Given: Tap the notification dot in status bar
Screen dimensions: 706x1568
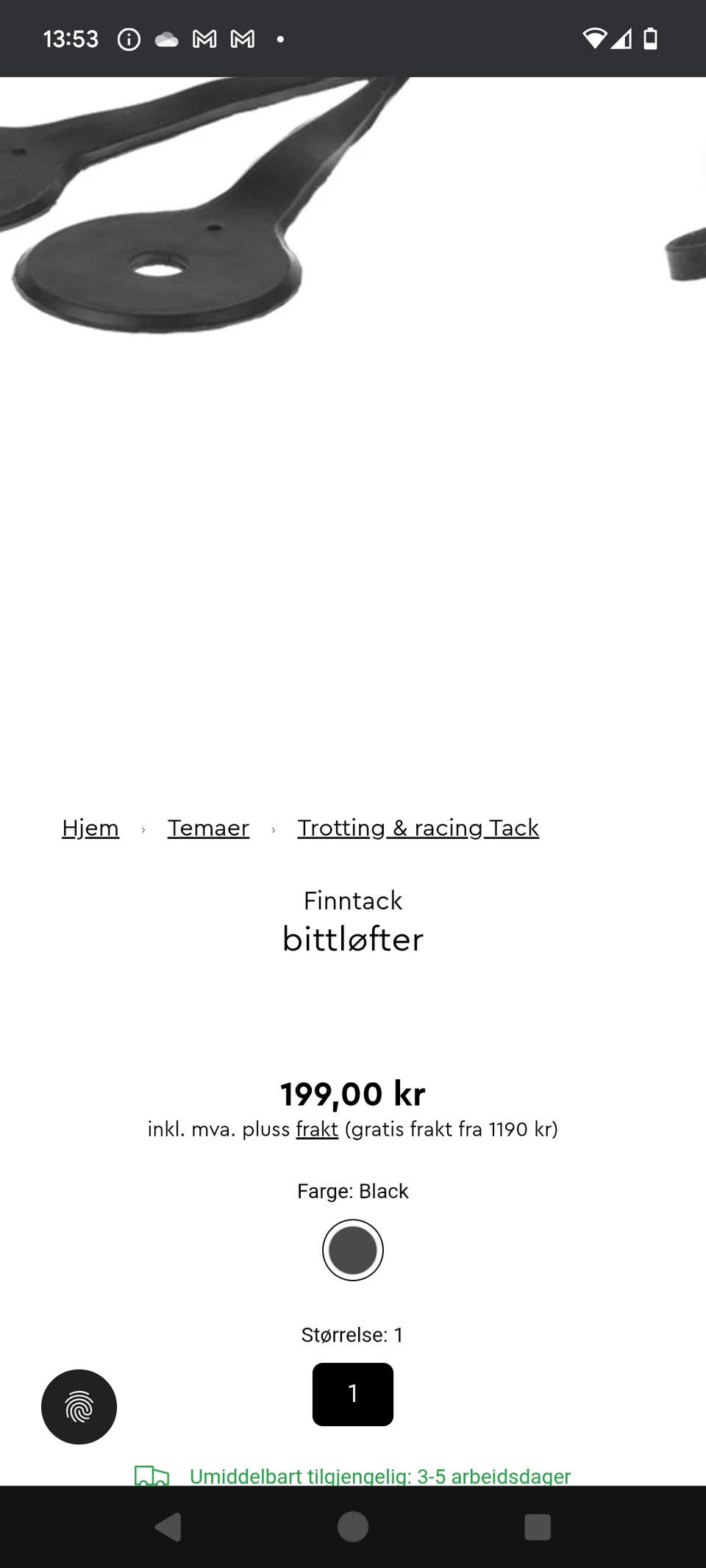Looking at the screenshot, I should [280, 39].
